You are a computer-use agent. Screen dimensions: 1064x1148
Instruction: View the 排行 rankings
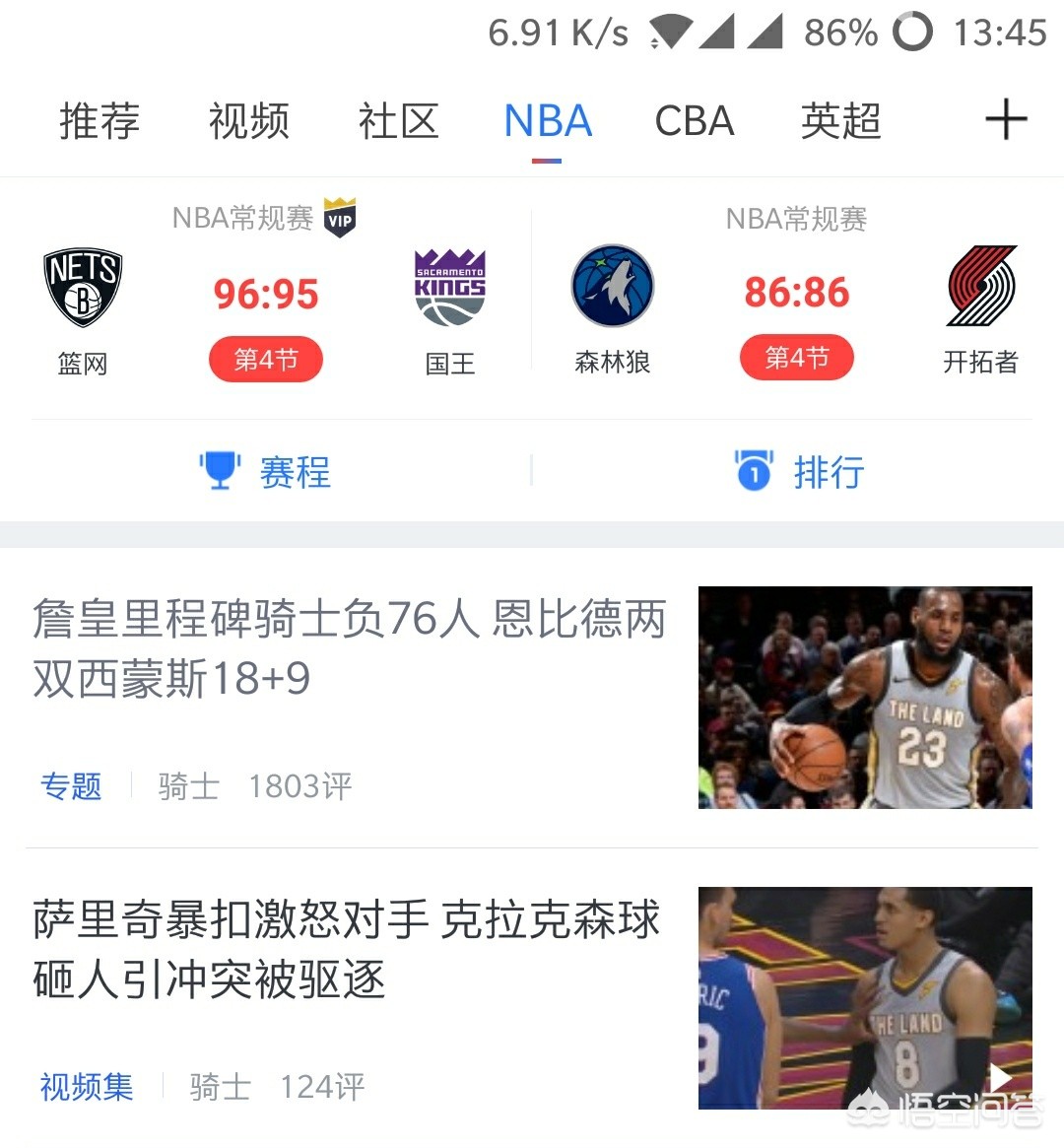(x=799, y=472)
